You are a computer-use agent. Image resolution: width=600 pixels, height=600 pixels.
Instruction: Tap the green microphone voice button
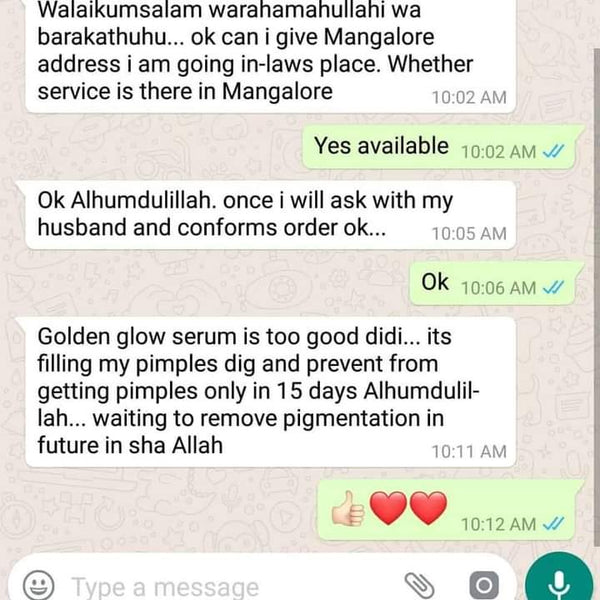pos(560,583)
